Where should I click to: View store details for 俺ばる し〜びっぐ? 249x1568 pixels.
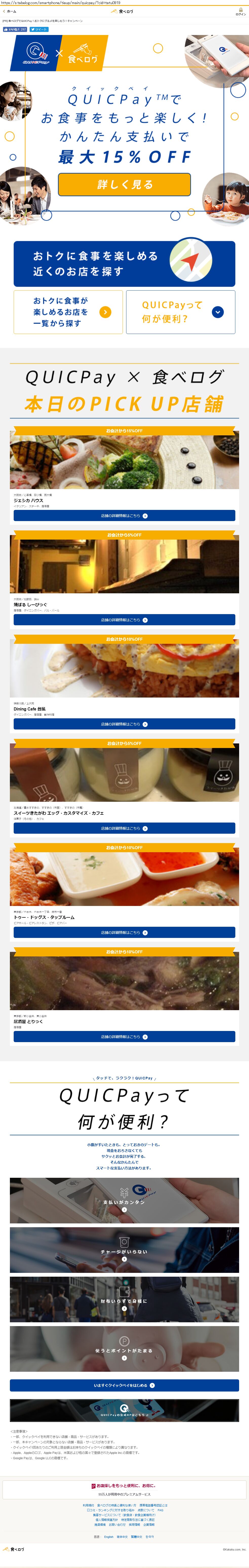[124, 620]
